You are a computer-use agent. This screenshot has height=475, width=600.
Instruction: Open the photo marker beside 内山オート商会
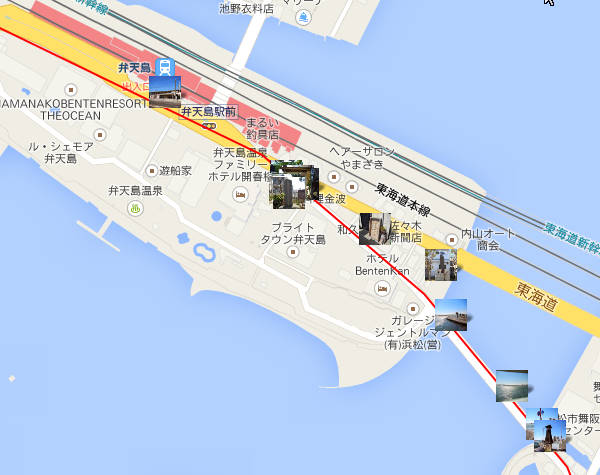[x=441, y=264]
